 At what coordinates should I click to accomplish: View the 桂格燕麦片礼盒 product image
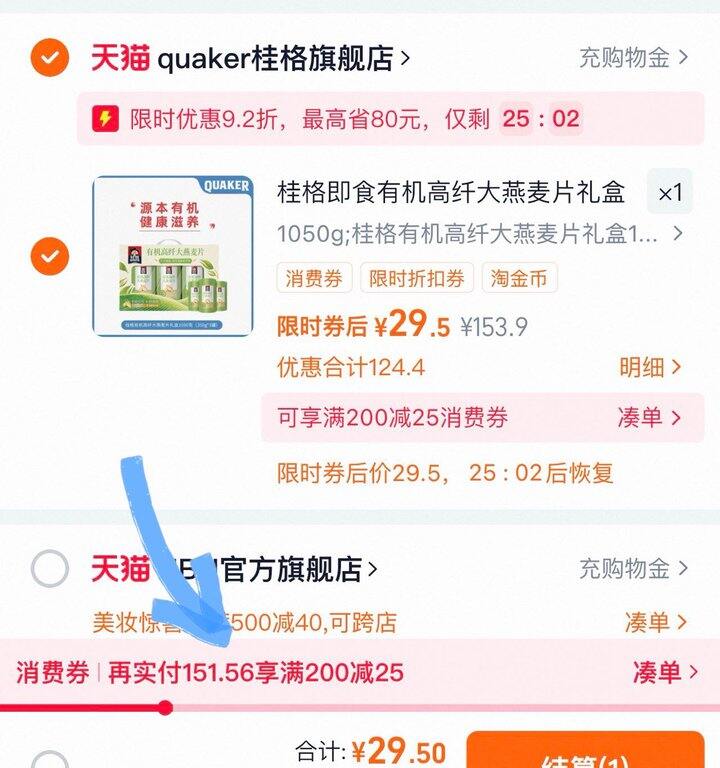(173, 256)
